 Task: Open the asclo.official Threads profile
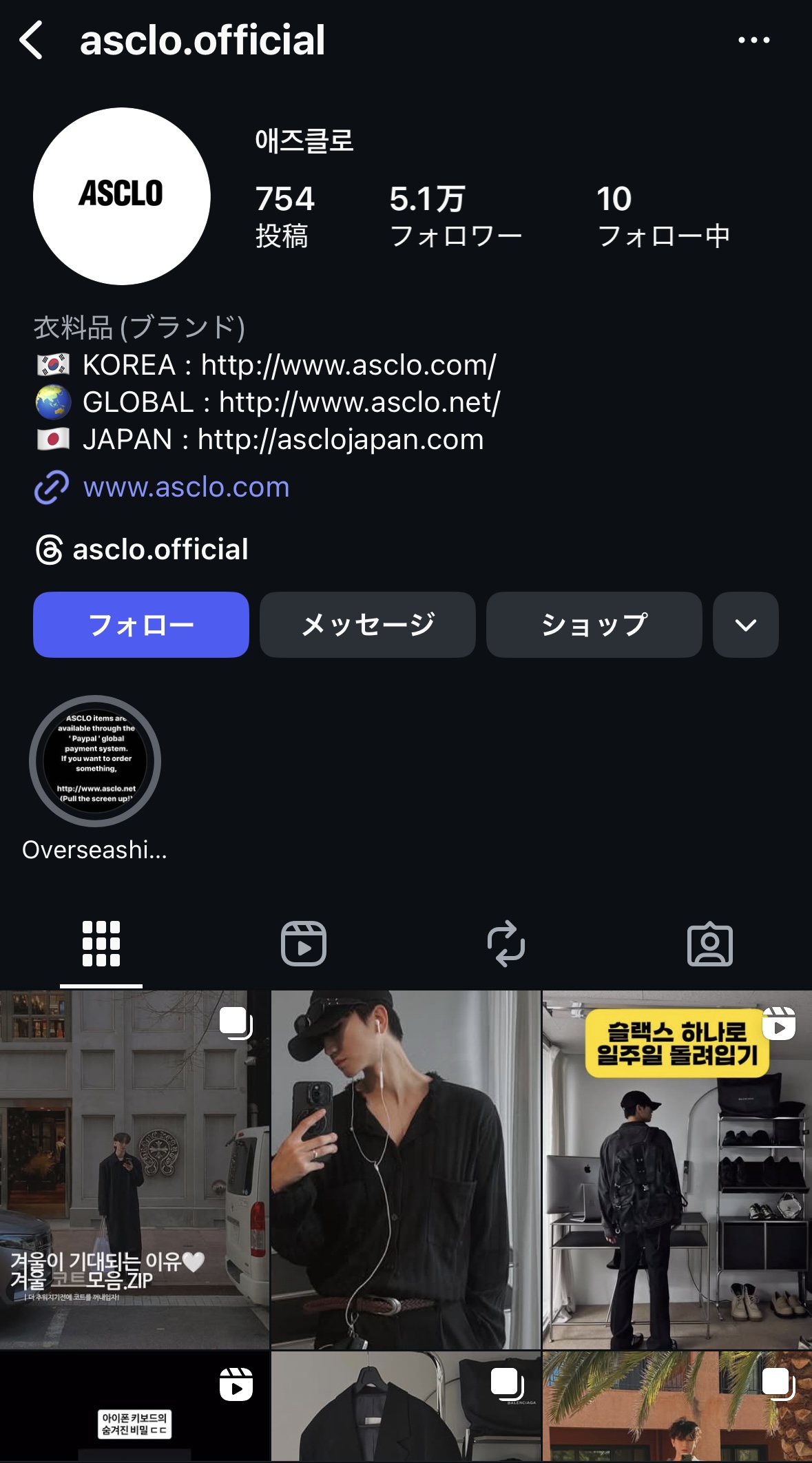click(160, 550)
